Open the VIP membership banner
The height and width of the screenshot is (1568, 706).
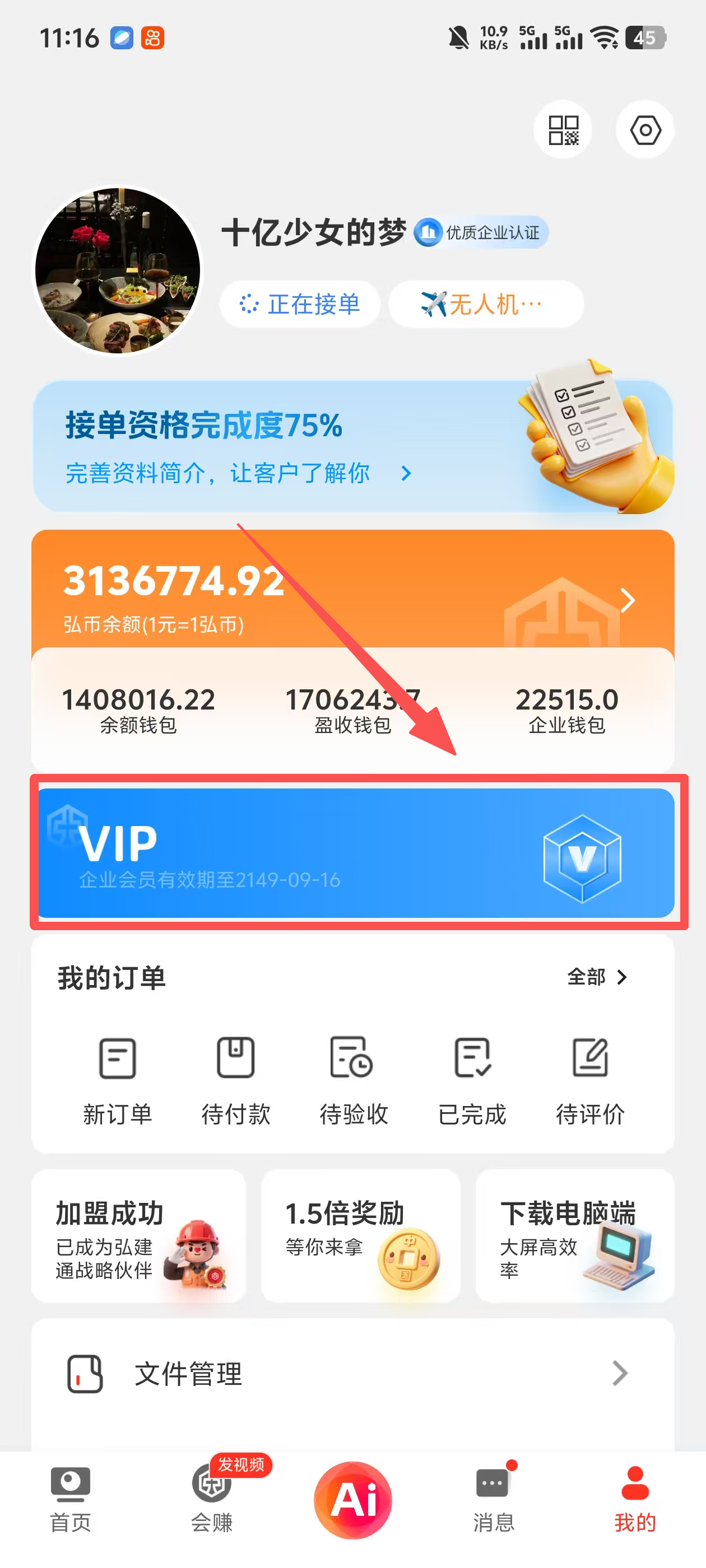tap(356, 852)
